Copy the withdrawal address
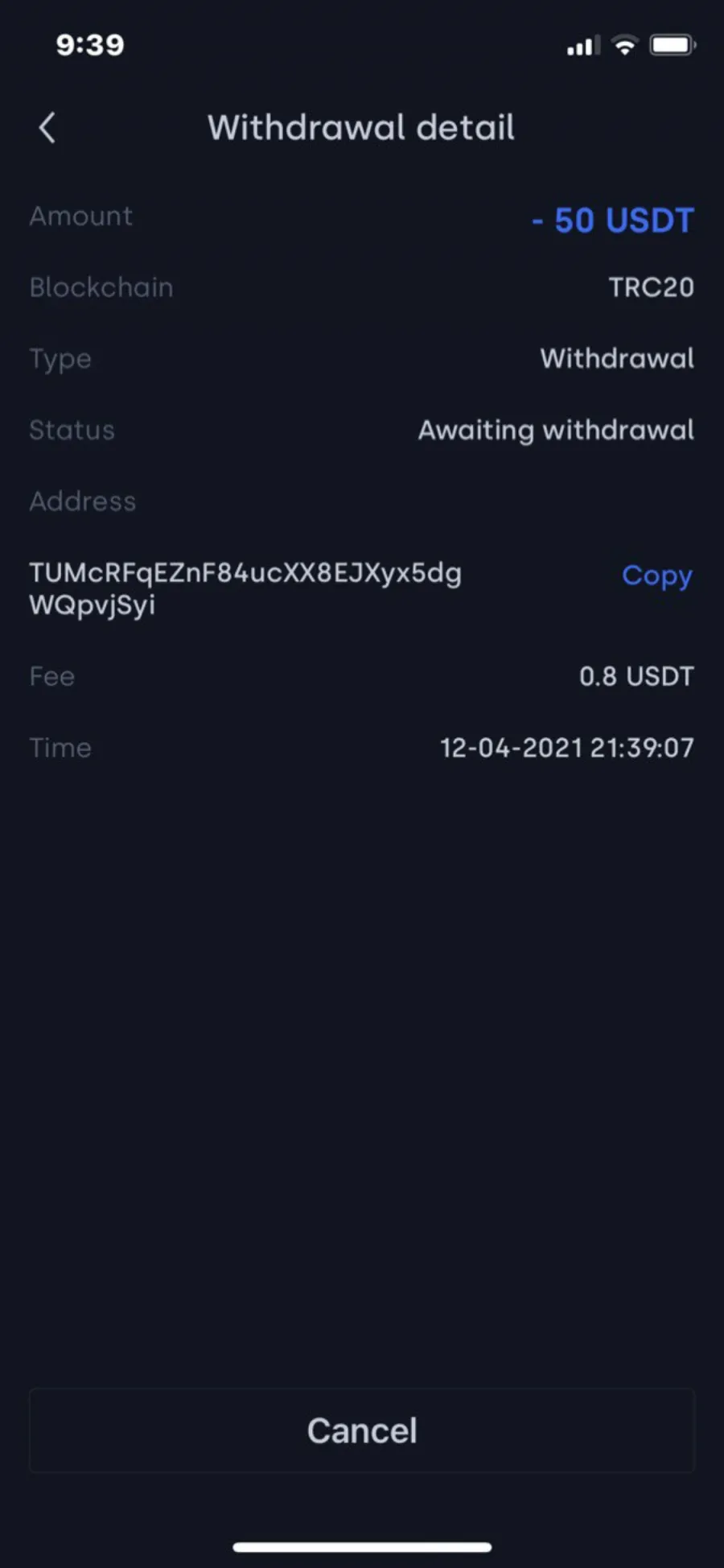This screenshot has width=724, height=1568. 656,576
